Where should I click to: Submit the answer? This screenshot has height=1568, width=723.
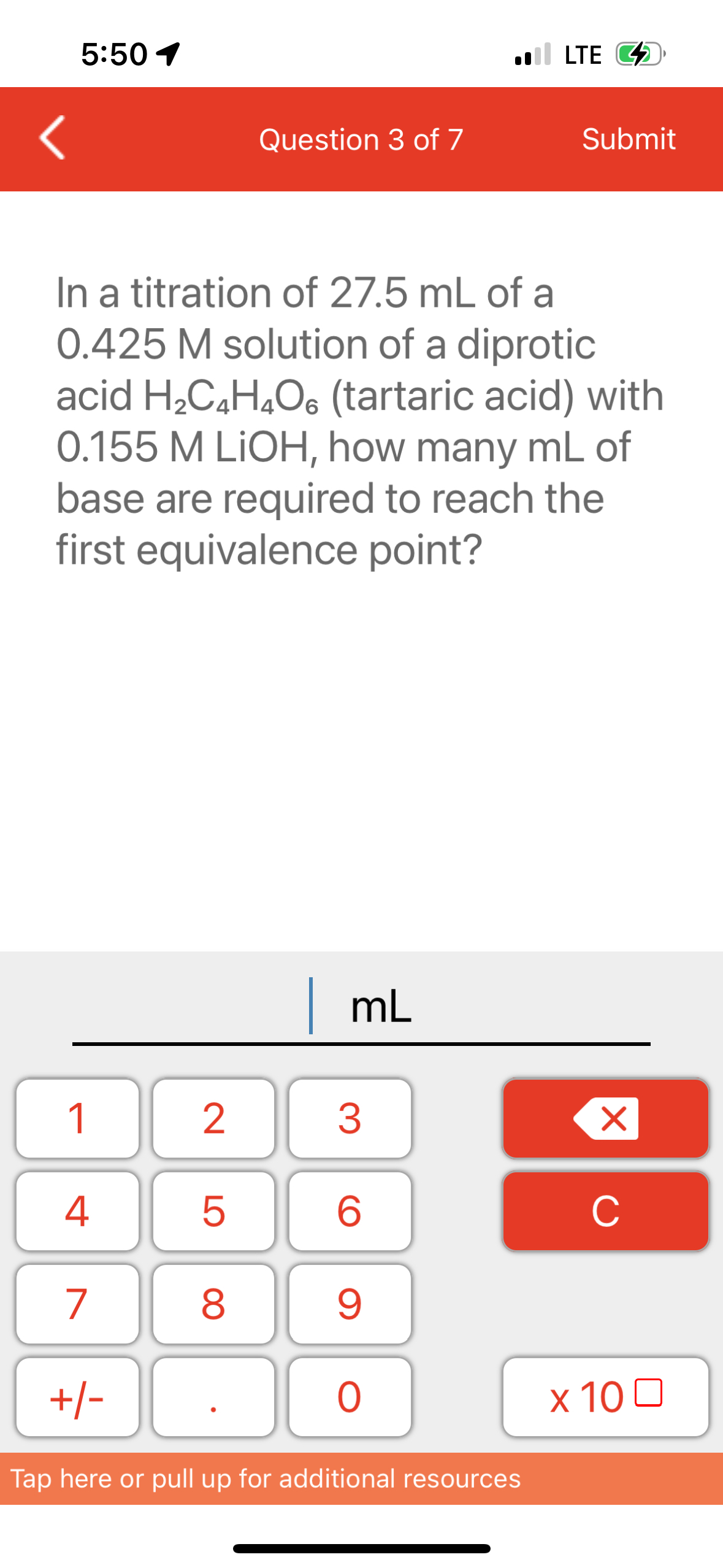(628, 139)
